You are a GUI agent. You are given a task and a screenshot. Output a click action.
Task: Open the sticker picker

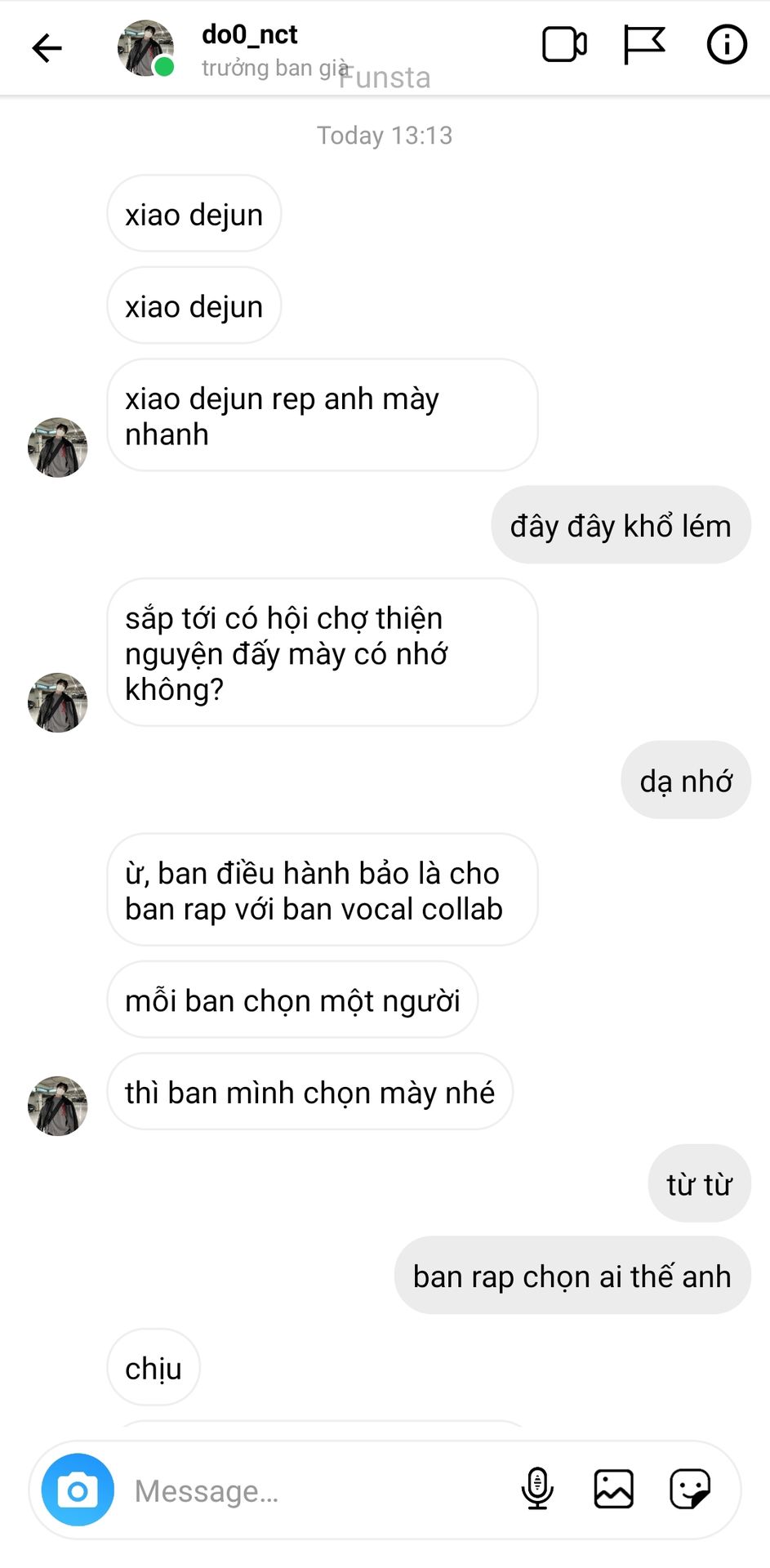click(x=690, y=1488)
